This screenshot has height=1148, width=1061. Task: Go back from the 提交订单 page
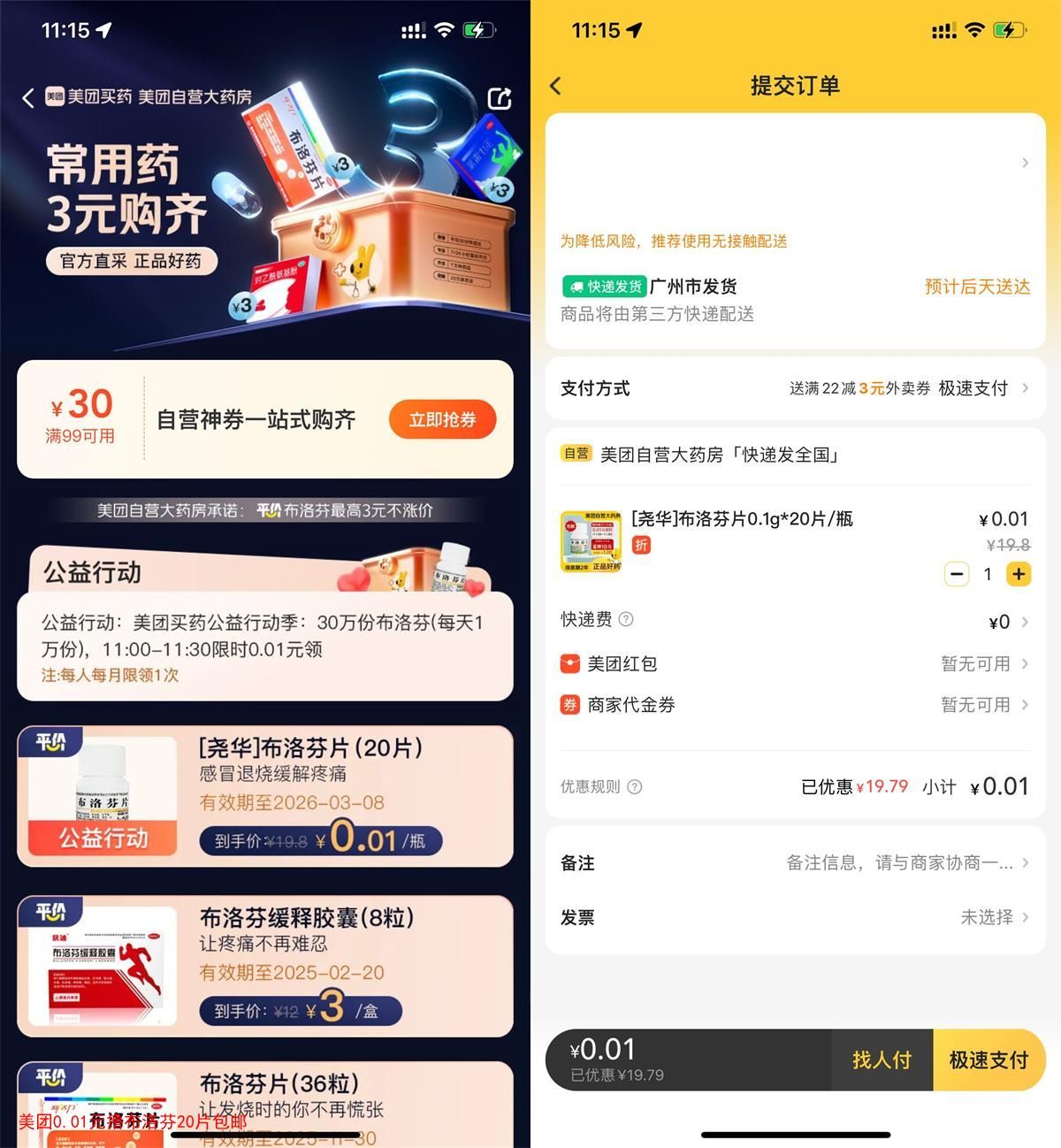pyautogui.click(x=556, y=86)
